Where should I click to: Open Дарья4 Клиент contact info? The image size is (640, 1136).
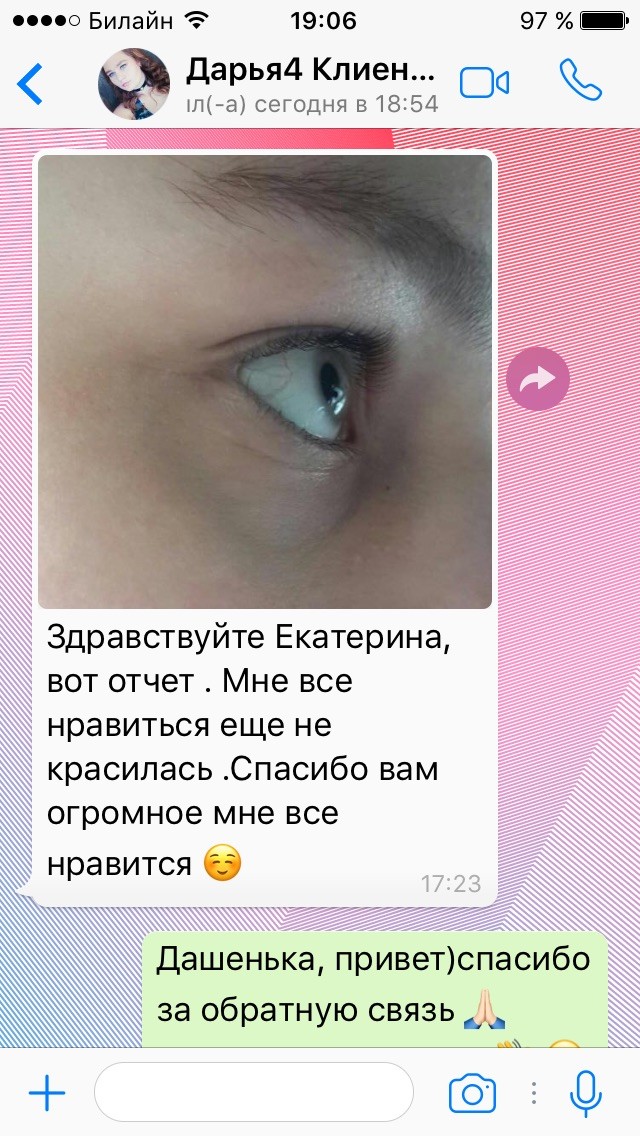(x=310, y=84)
